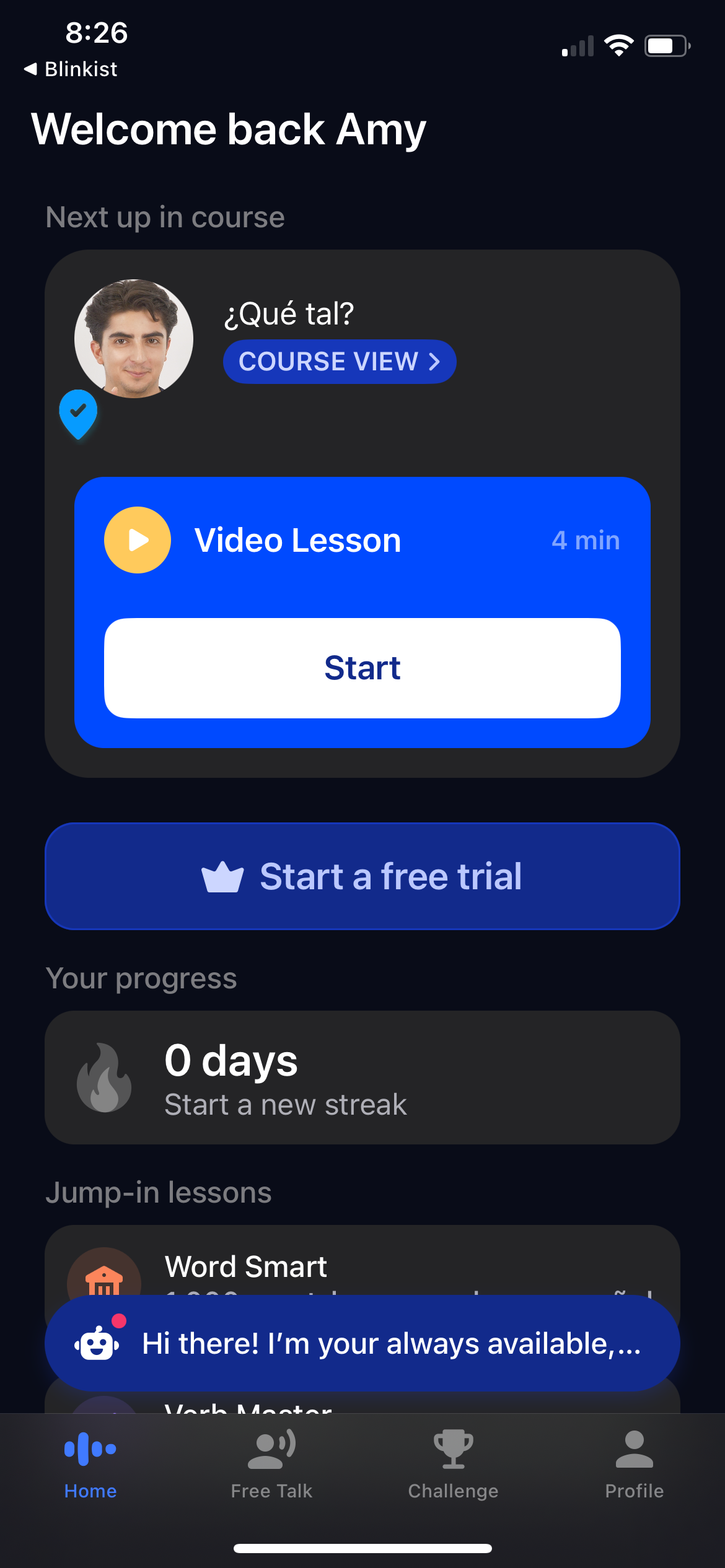Tap the blue checkmark badge on the tutor avatar
Screen dimensions: 725x1568
click(78, 411)
